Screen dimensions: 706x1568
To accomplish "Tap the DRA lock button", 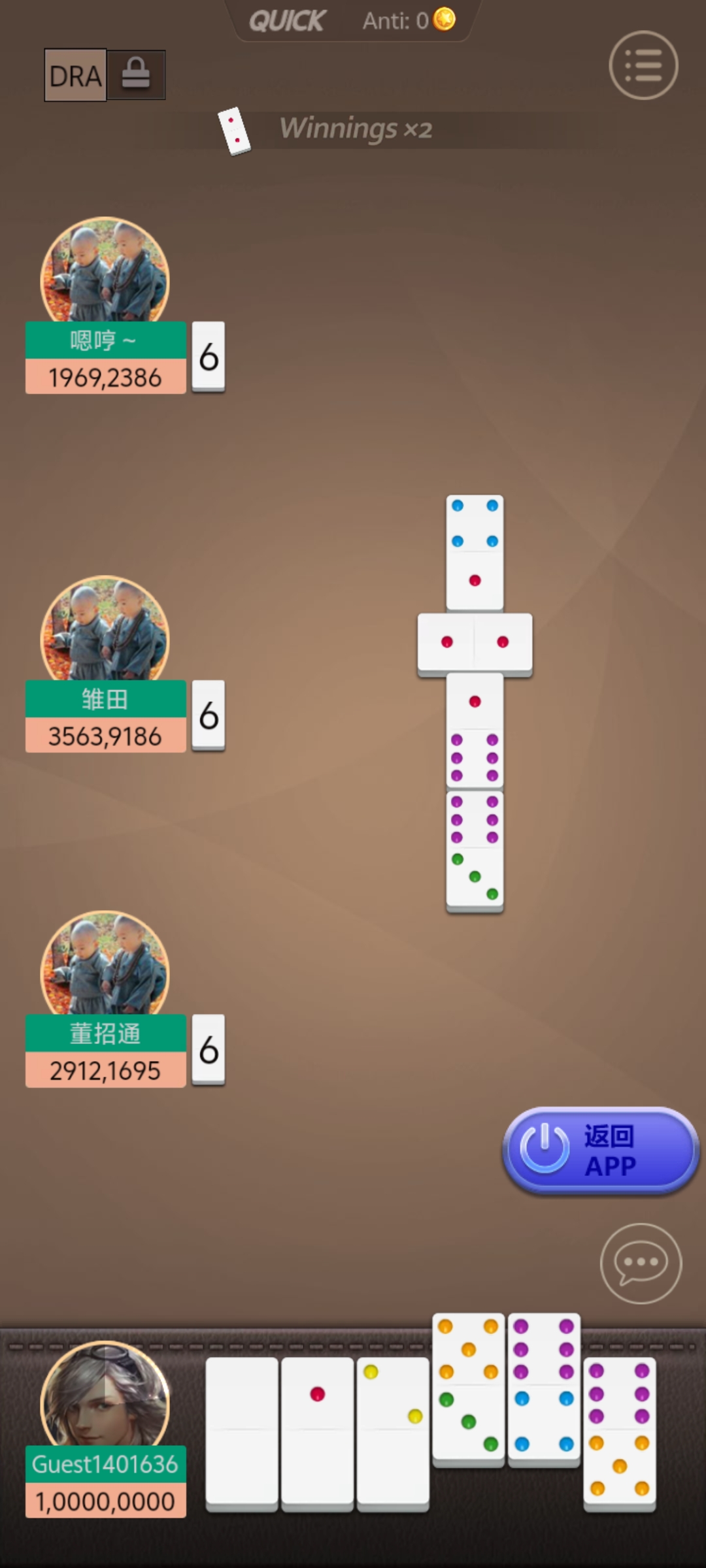I will coord(136,75).
